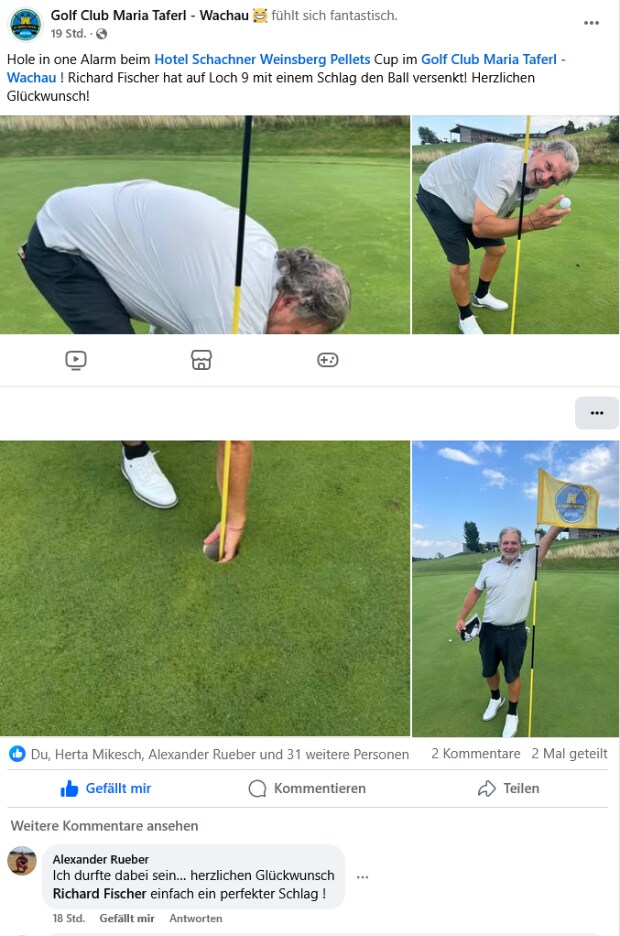Tap Kommentieren to write a comment
The height and width of the screenshot is (936, 620).
tap(308, 788)
